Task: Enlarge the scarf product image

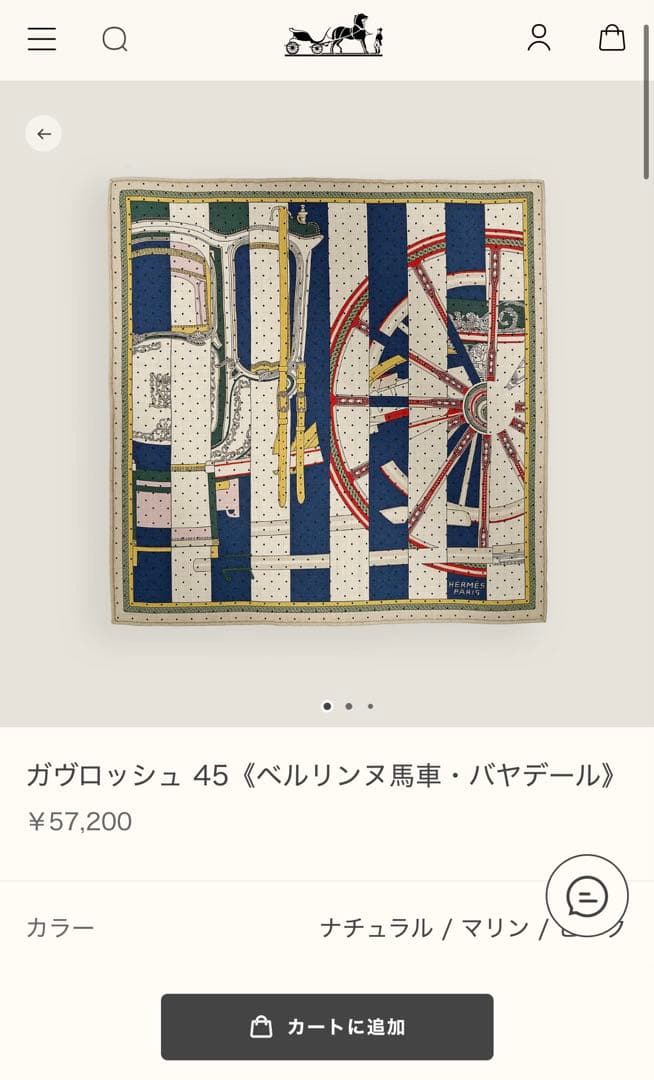Action: coord(327,402)
